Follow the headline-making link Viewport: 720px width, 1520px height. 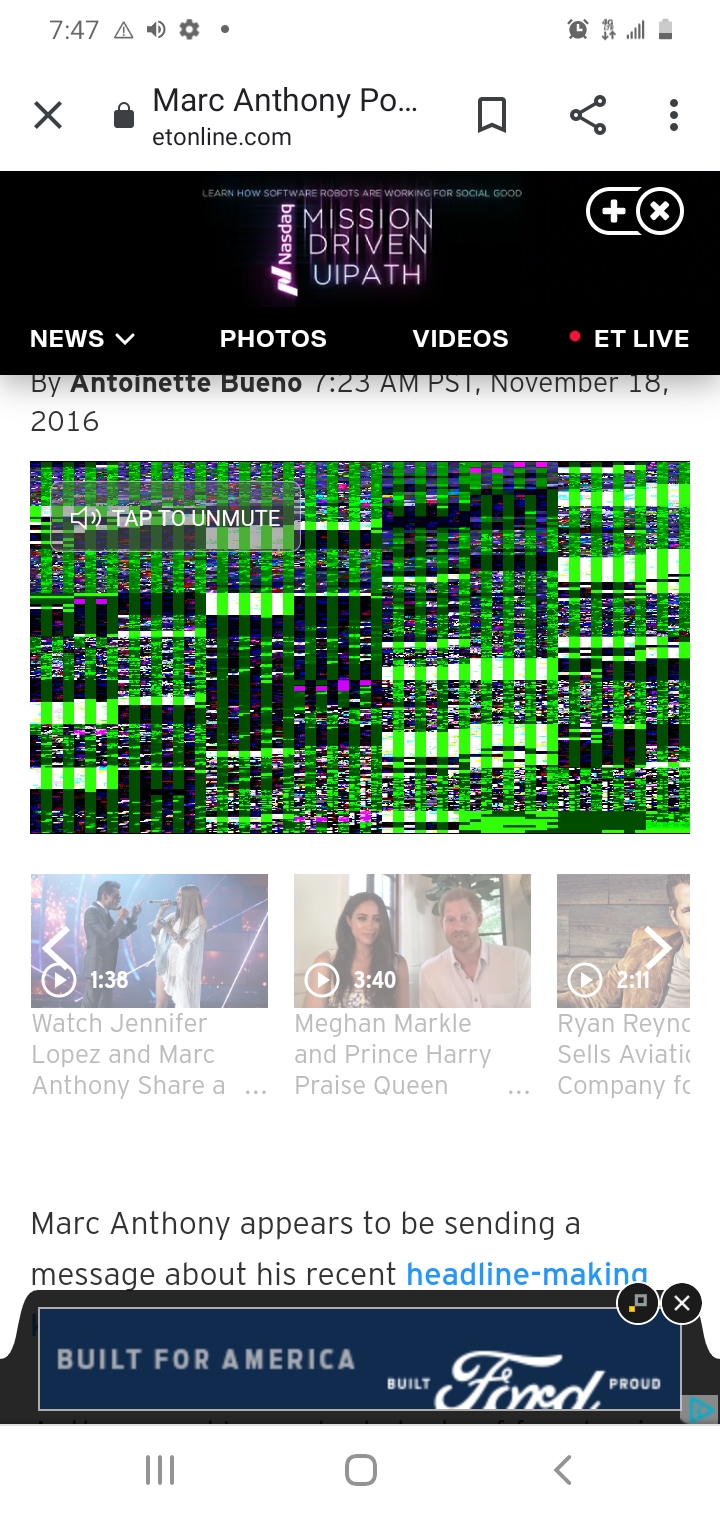[x=526, y=1274]
